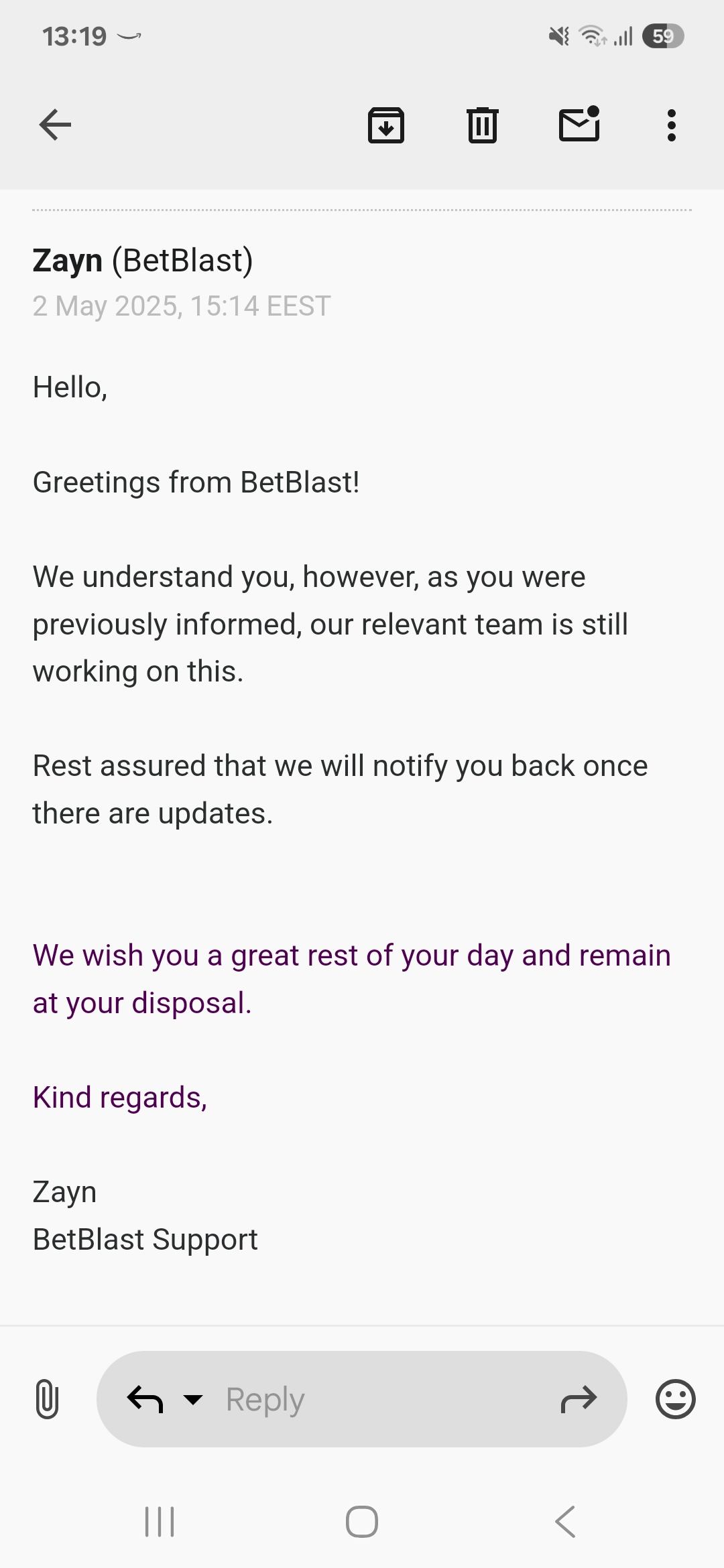Go back to the inbox list
Image resolution: width=724 pixels, height=1568 pixels.
click(x=55, y=125)
